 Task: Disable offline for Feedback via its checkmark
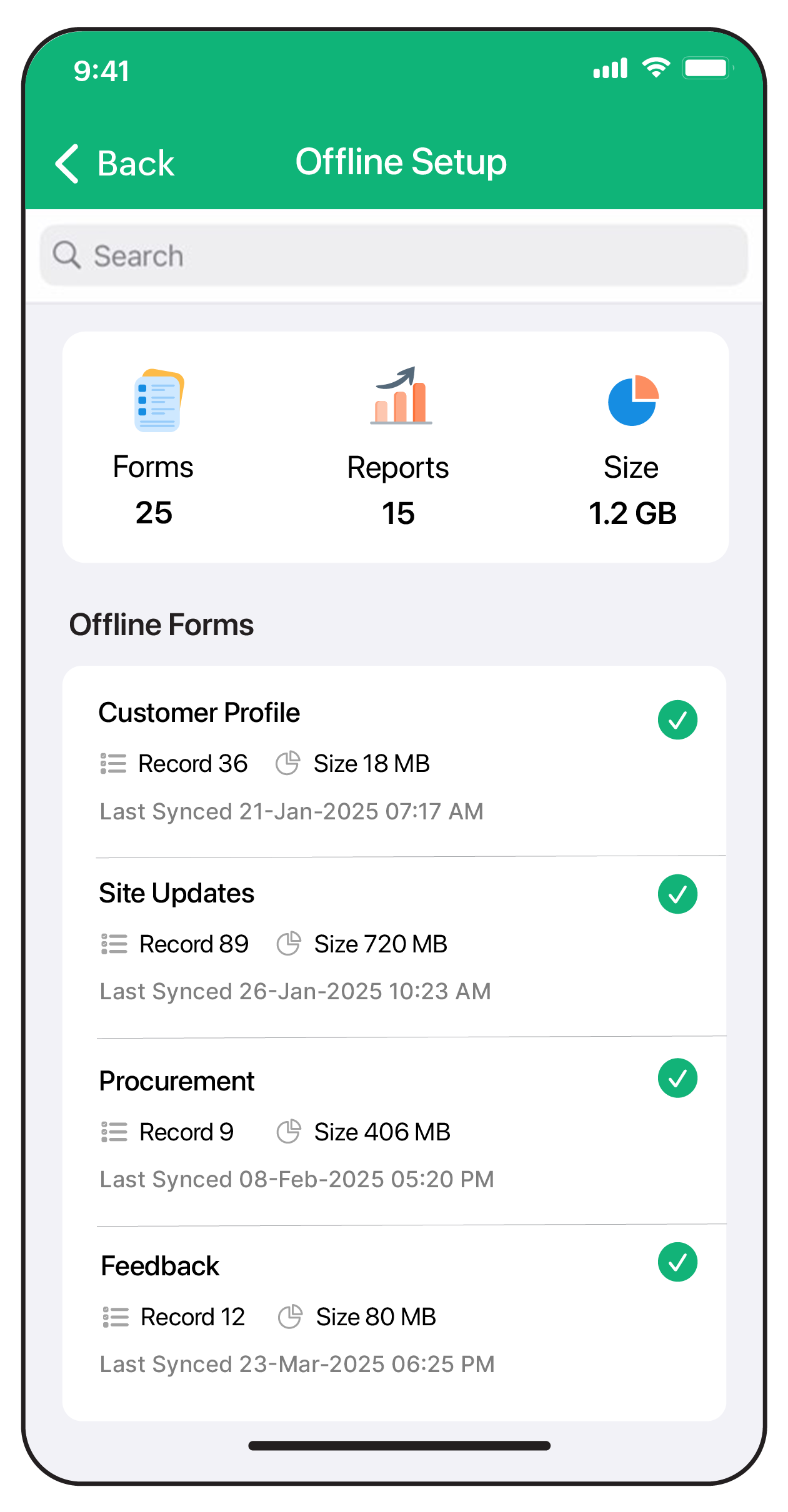click(677, 1262)
